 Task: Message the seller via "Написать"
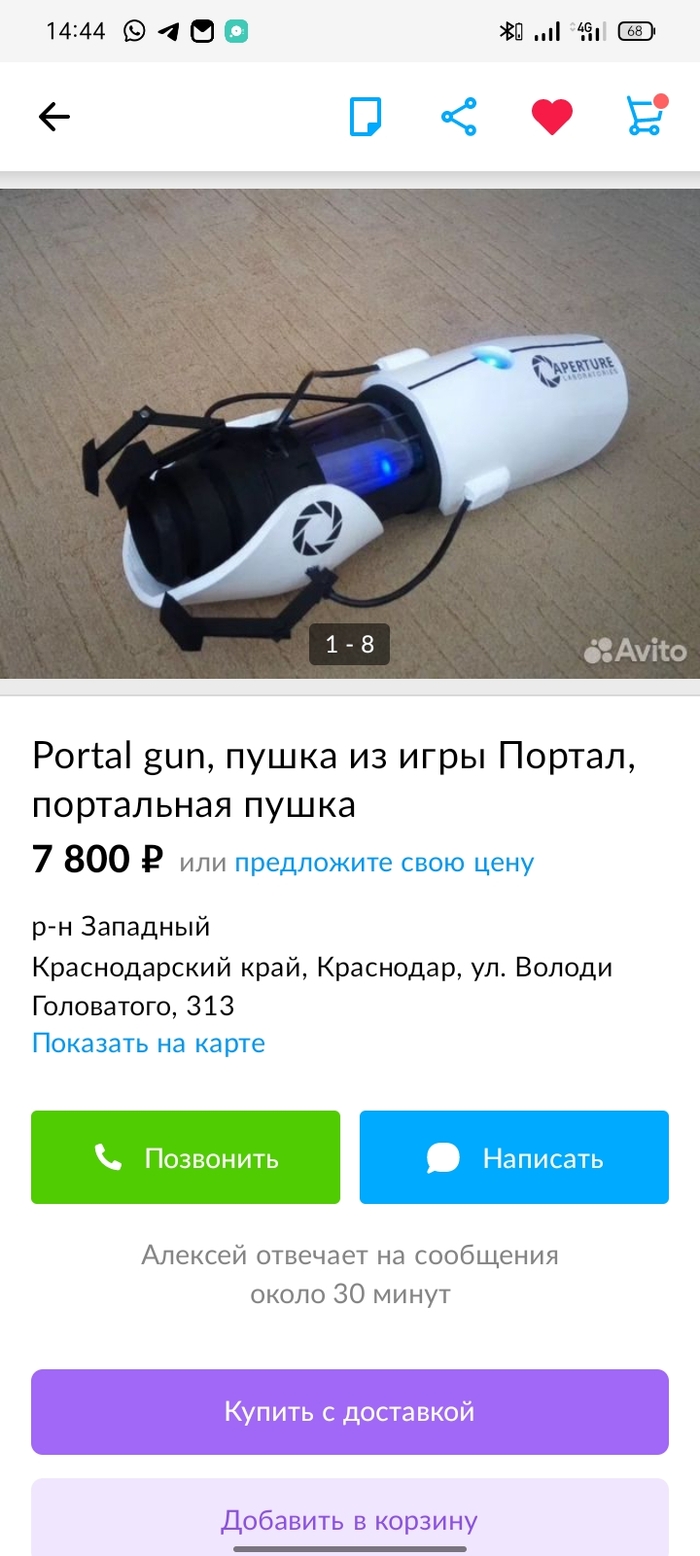514,1158
